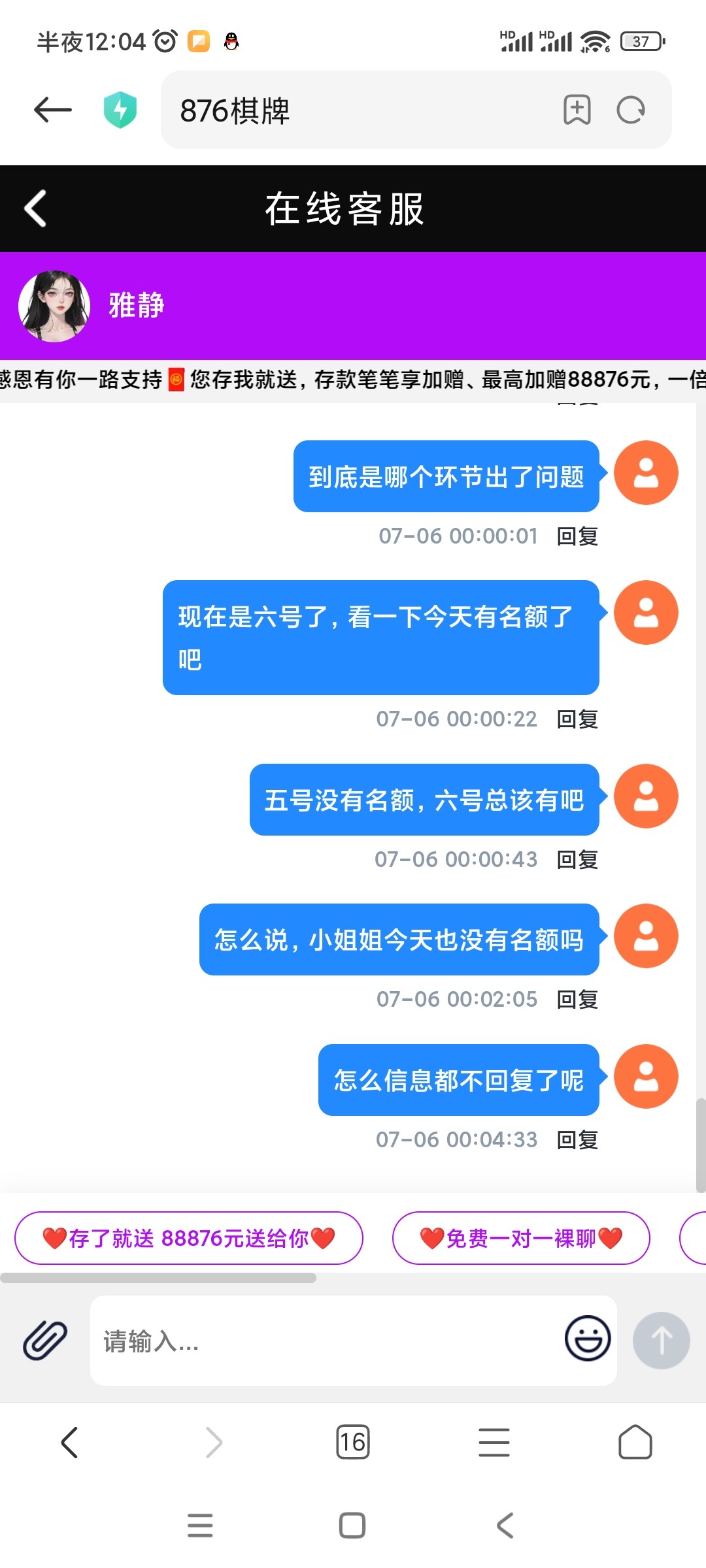Reply to the 00:00:01 message
The image size is (706, 1568).
pos(577,536)
